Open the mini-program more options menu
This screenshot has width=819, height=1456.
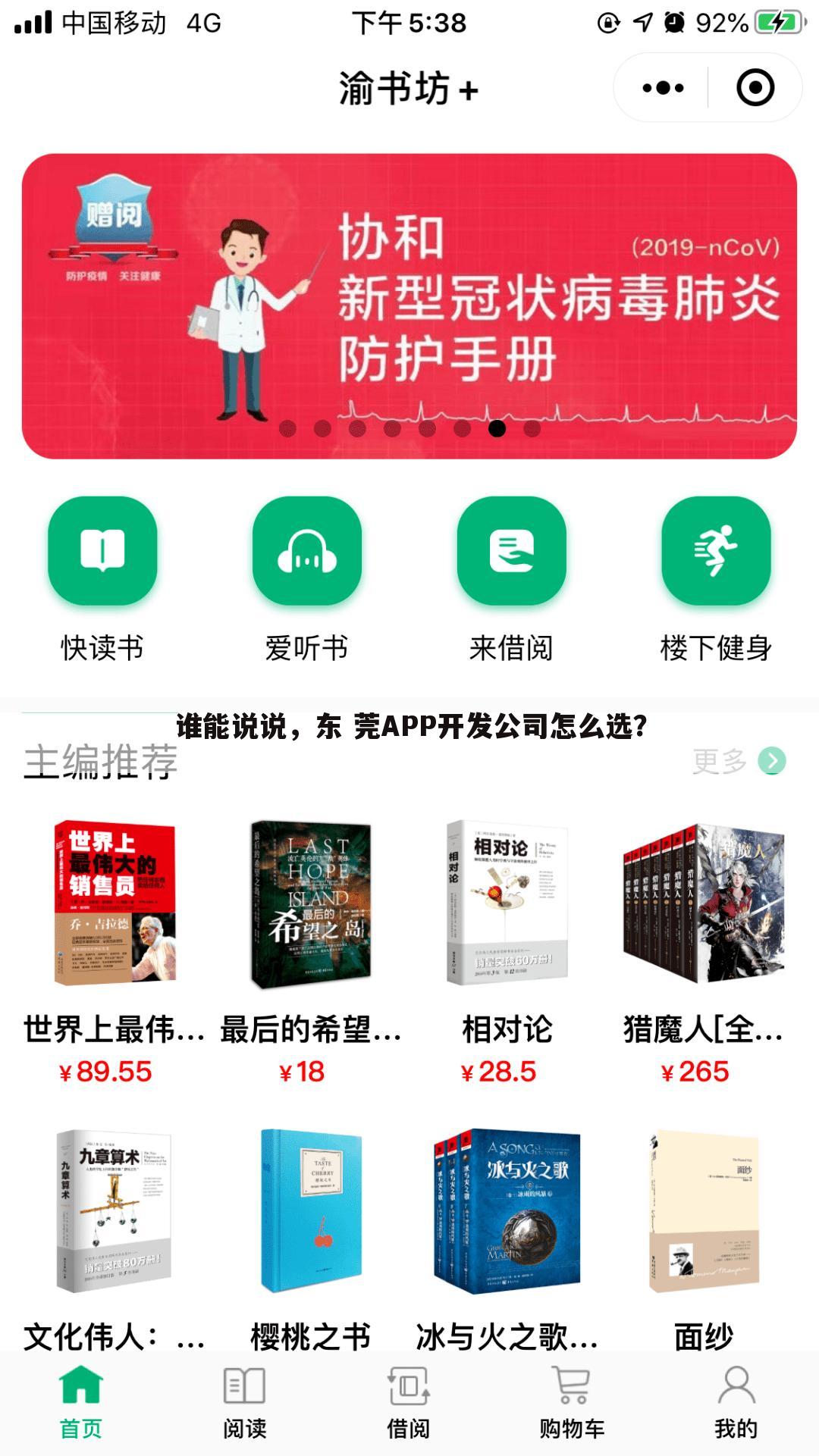tap(662, 87)
